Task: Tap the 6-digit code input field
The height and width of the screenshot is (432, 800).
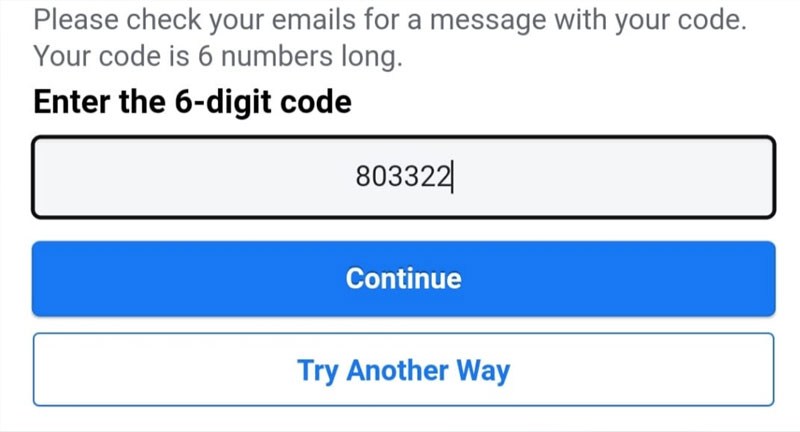Action: click(x=403, y=177)
